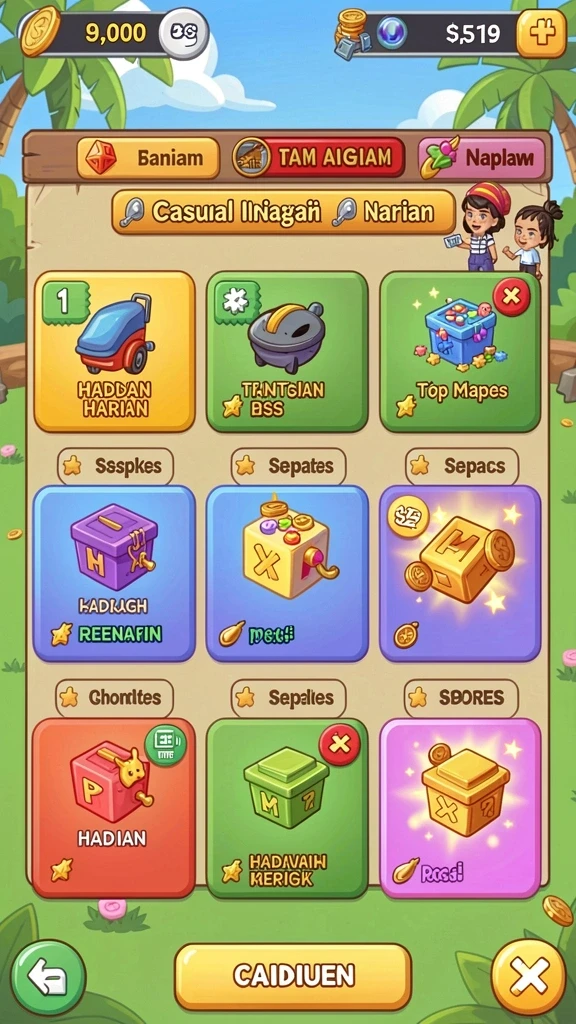Select the TAM AIGIAM tab

(x=318, y=157)
